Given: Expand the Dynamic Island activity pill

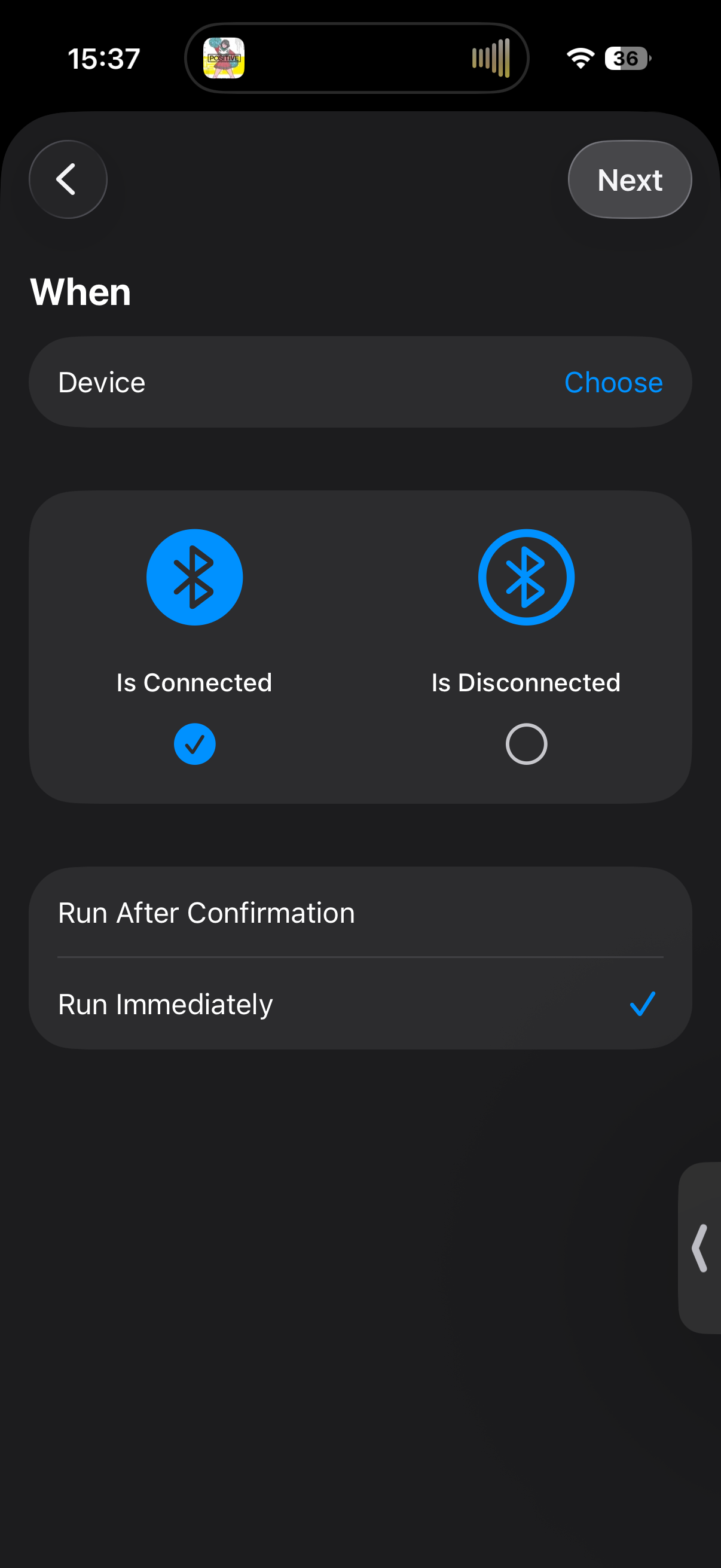Looking at the screenshot, I should 355,58.
